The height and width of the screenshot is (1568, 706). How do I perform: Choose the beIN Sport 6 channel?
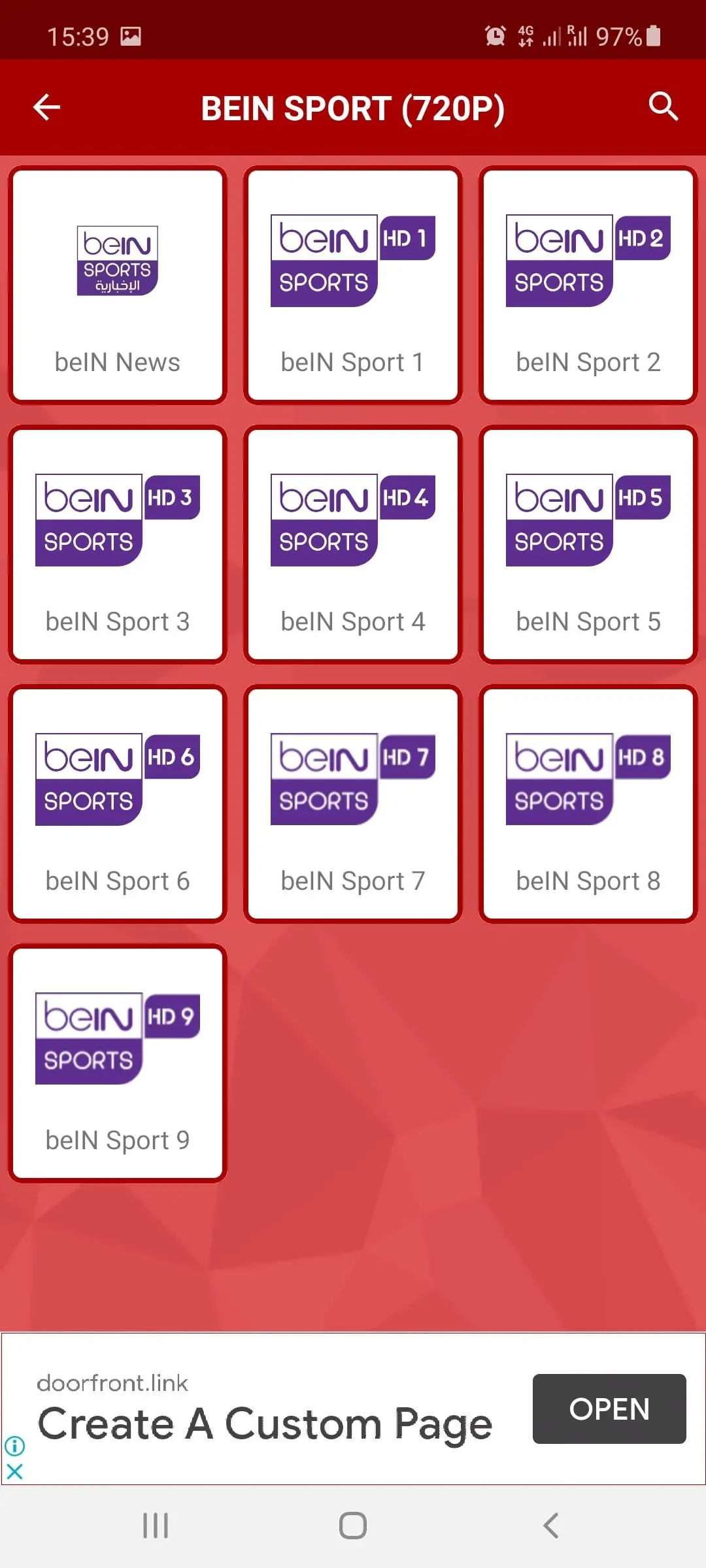point(118,804)
